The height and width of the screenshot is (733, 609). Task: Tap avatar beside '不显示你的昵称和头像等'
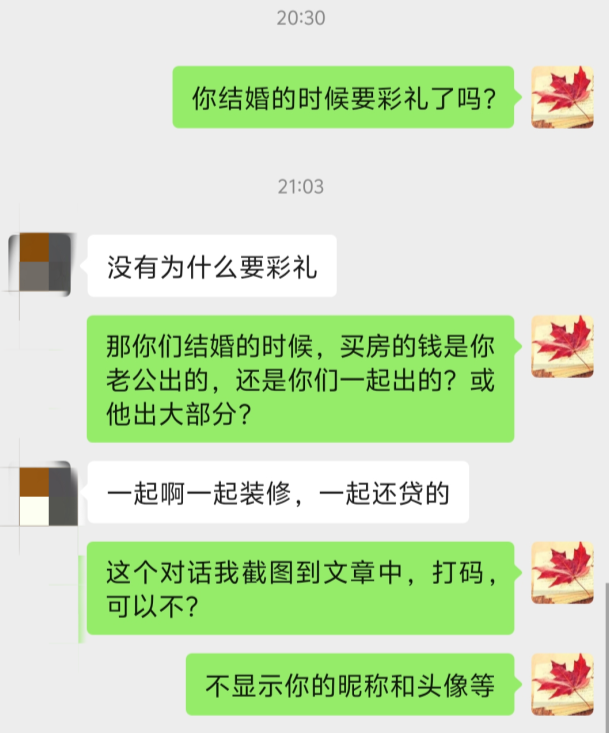point(563,684)
